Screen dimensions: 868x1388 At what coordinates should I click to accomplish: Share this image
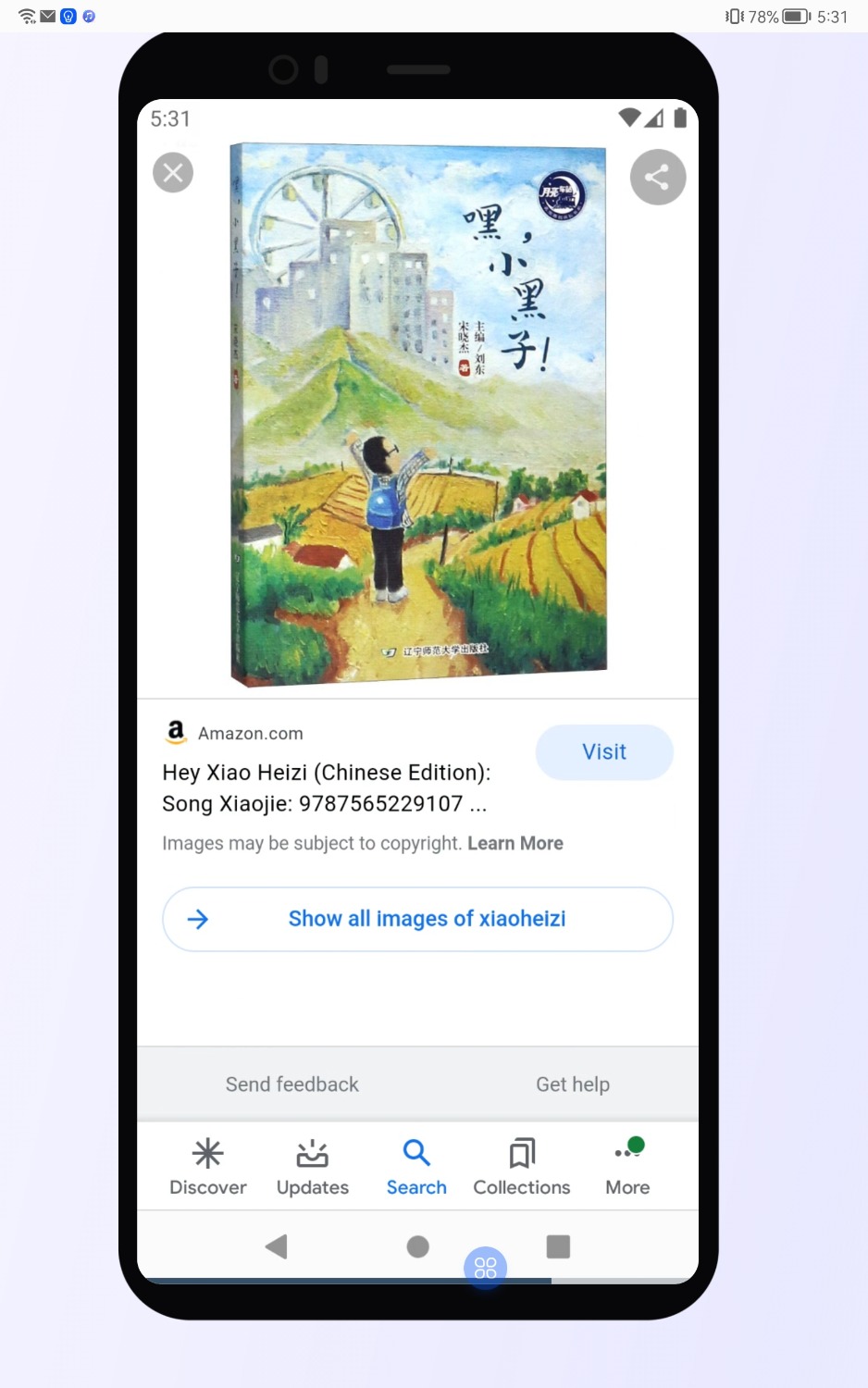tap(657, 177)
